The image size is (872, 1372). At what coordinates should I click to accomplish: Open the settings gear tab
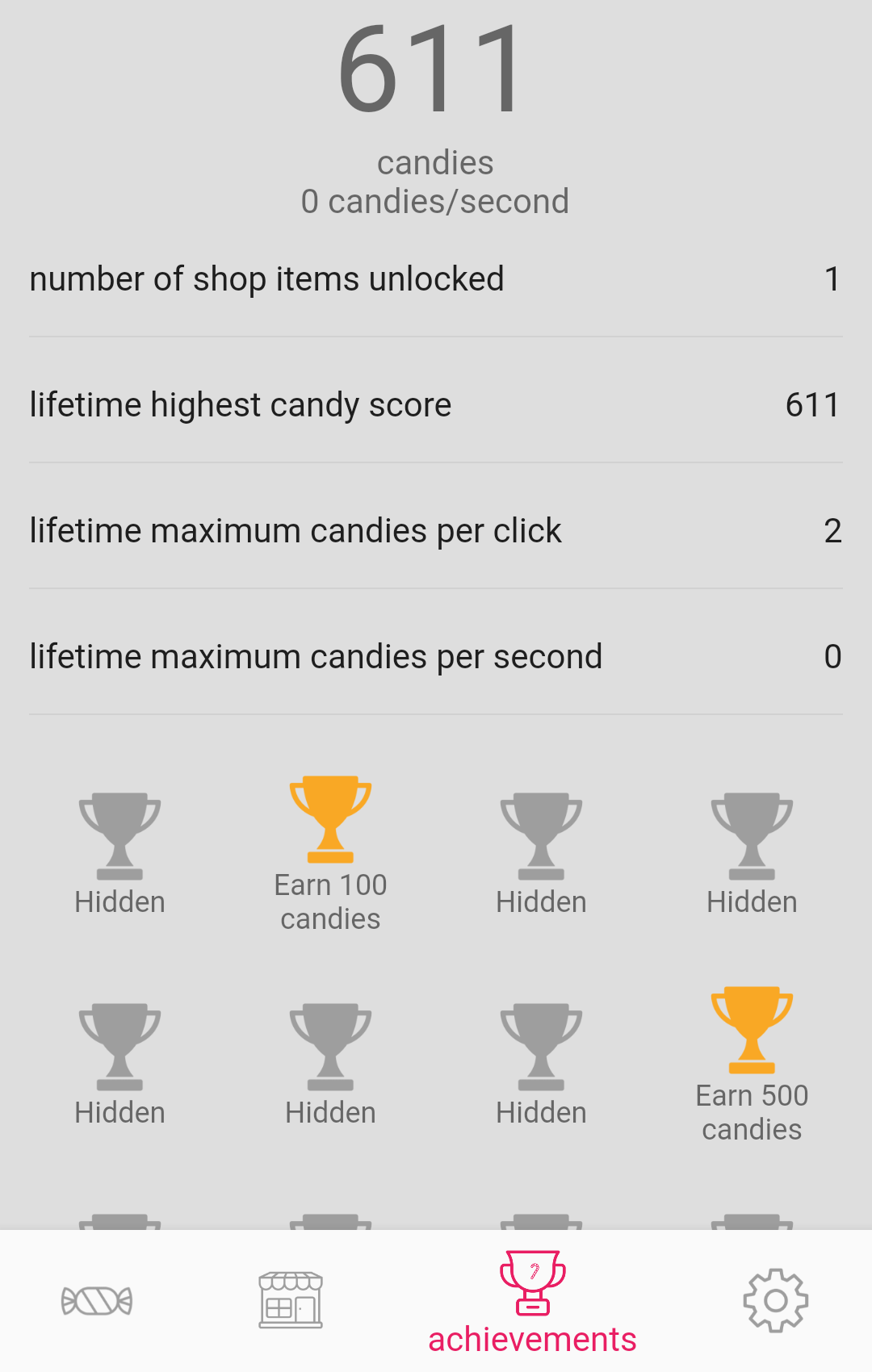[x=775, y=1300]
